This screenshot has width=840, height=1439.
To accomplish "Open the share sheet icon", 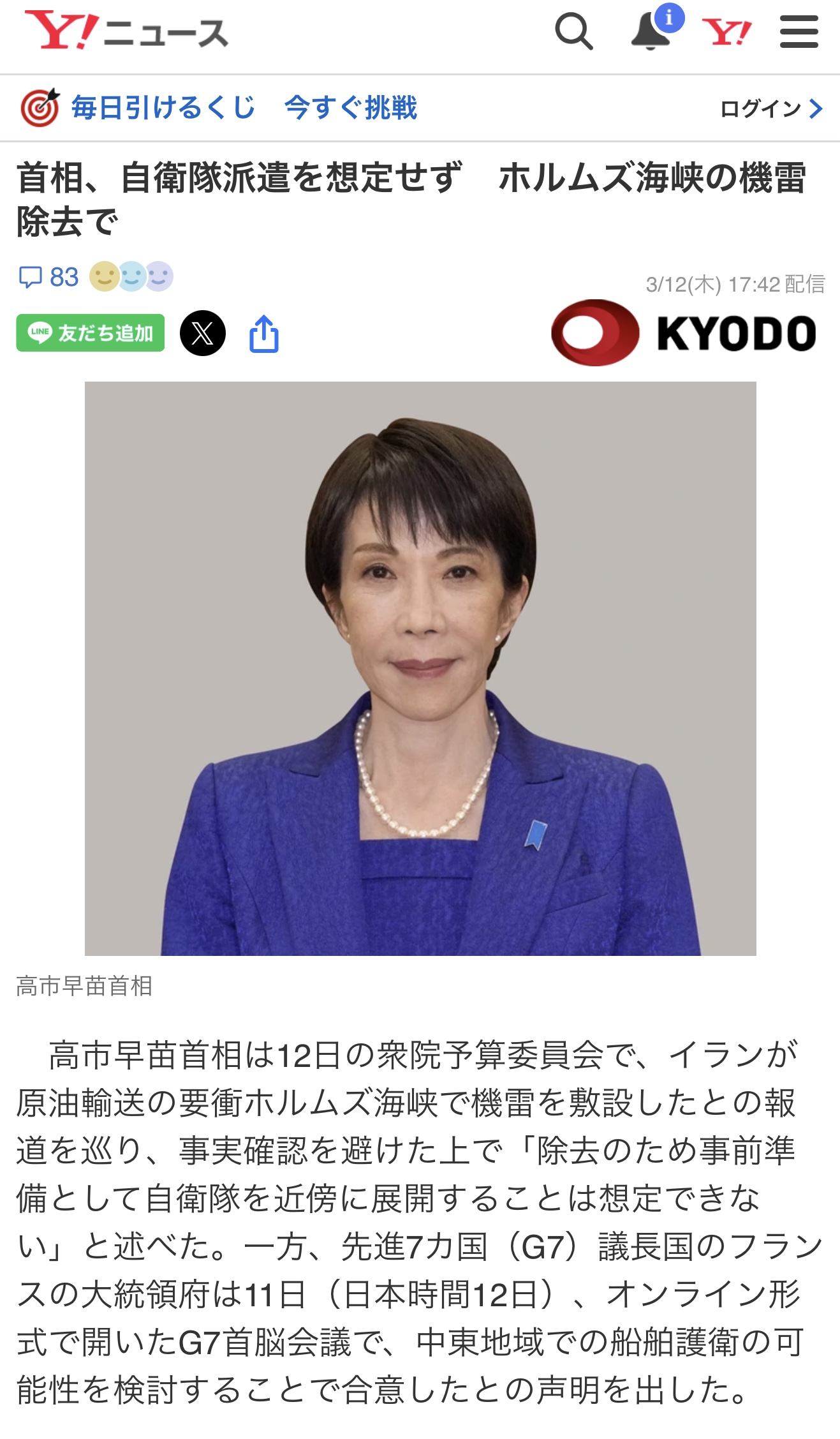I will point(263,334).
